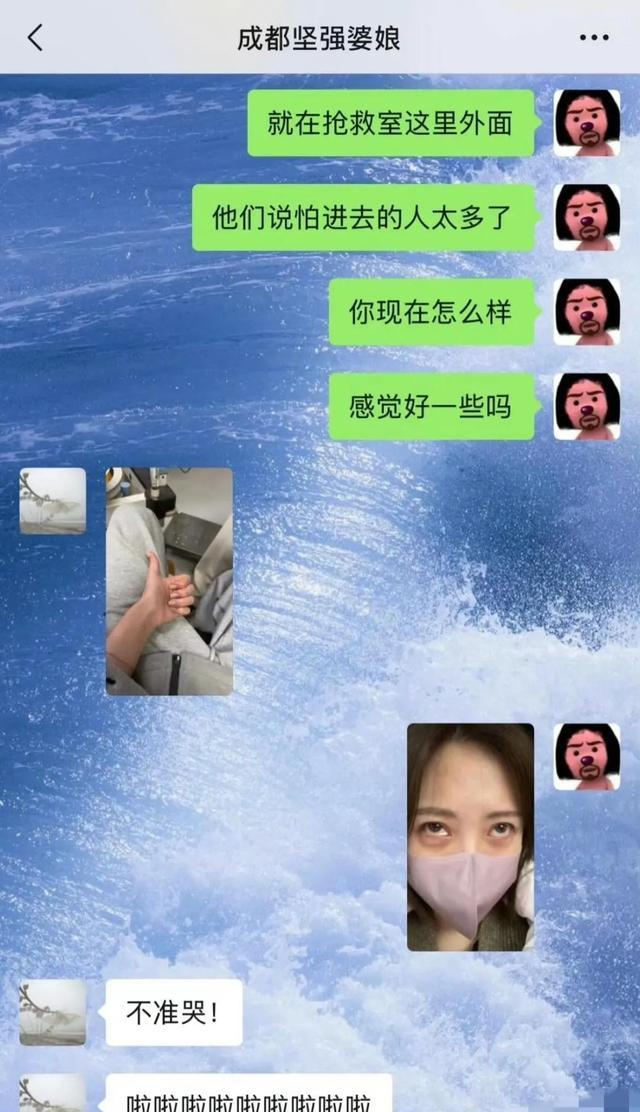Open the chat's three-dot more menu
The width and height of the screenshot is (640, 1112).
(x=594, y=38)
